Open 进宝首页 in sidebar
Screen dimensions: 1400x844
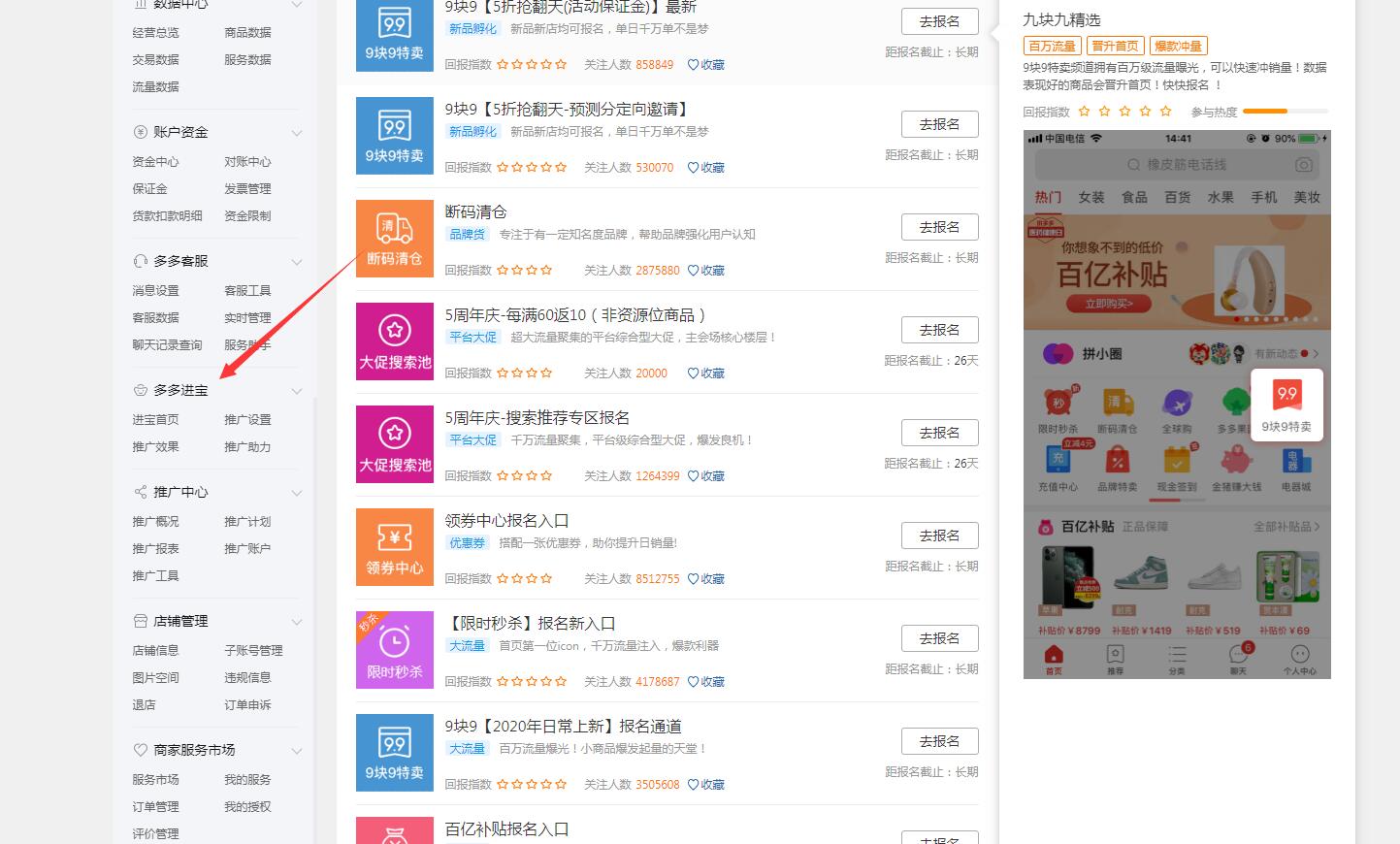pyautogui.click(x=155, y=420)
